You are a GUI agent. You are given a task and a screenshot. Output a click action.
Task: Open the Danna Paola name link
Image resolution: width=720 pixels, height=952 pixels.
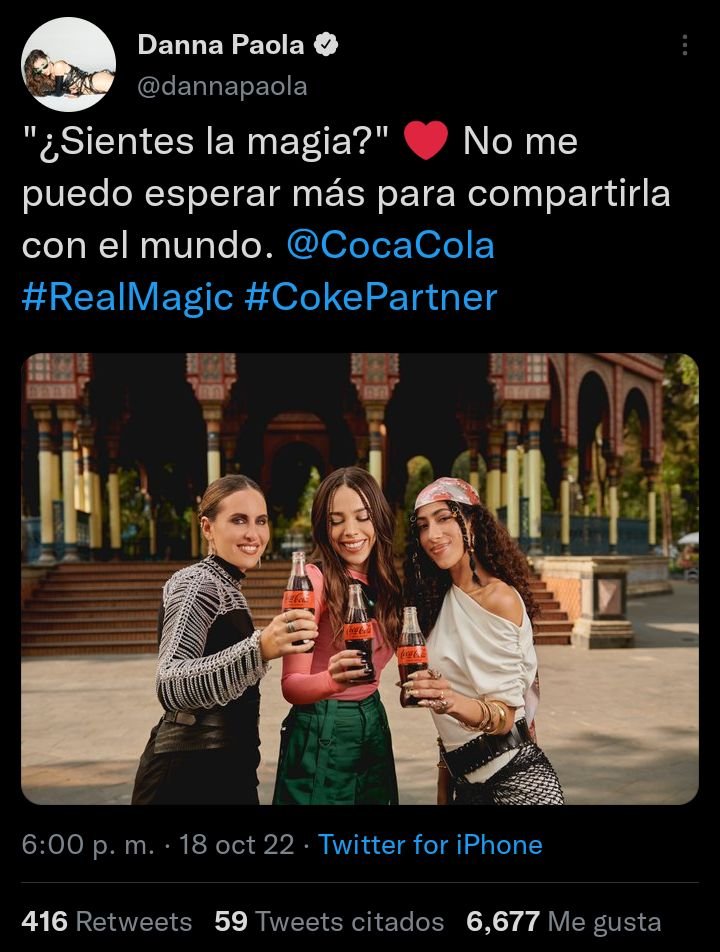point(223,44)
